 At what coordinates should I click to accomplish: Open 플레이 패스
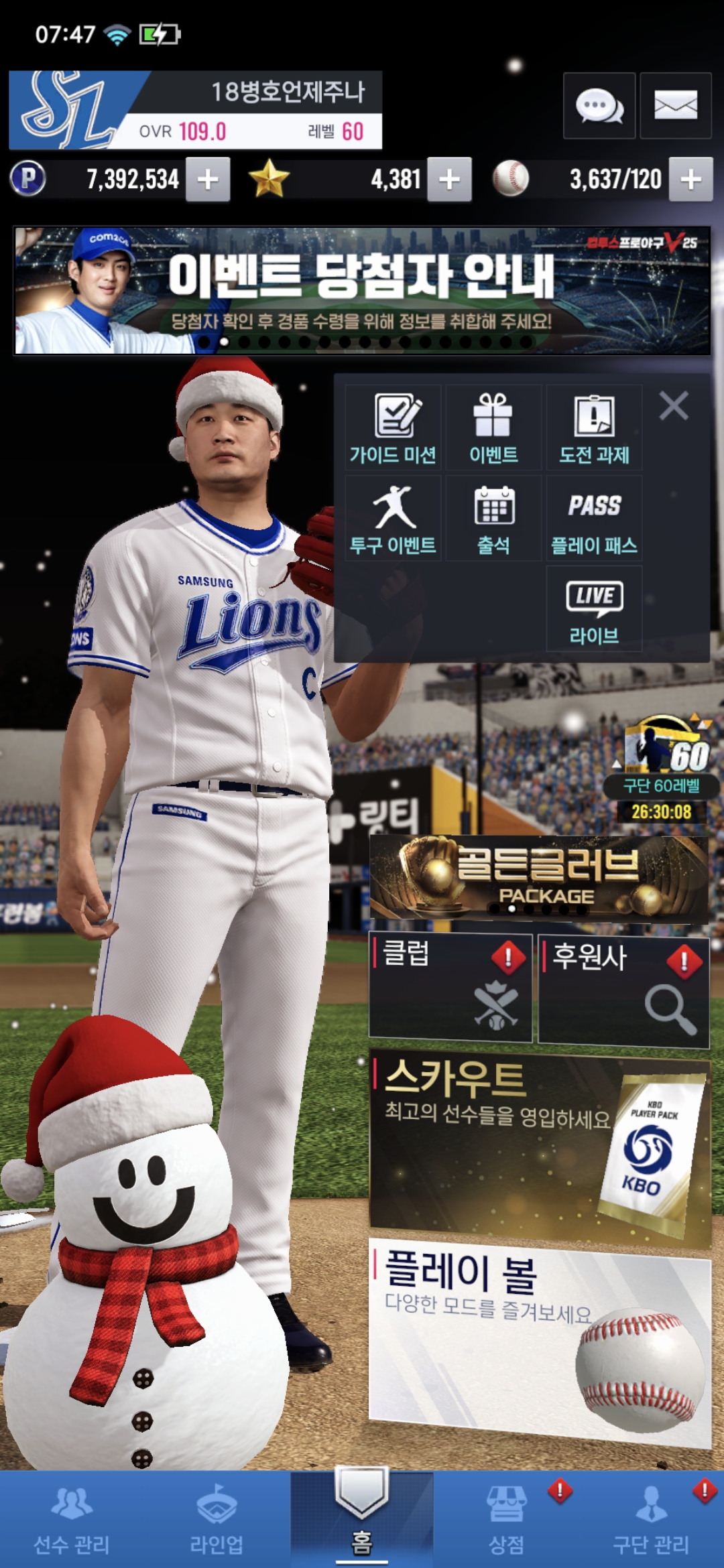click(x=594, y=518)
